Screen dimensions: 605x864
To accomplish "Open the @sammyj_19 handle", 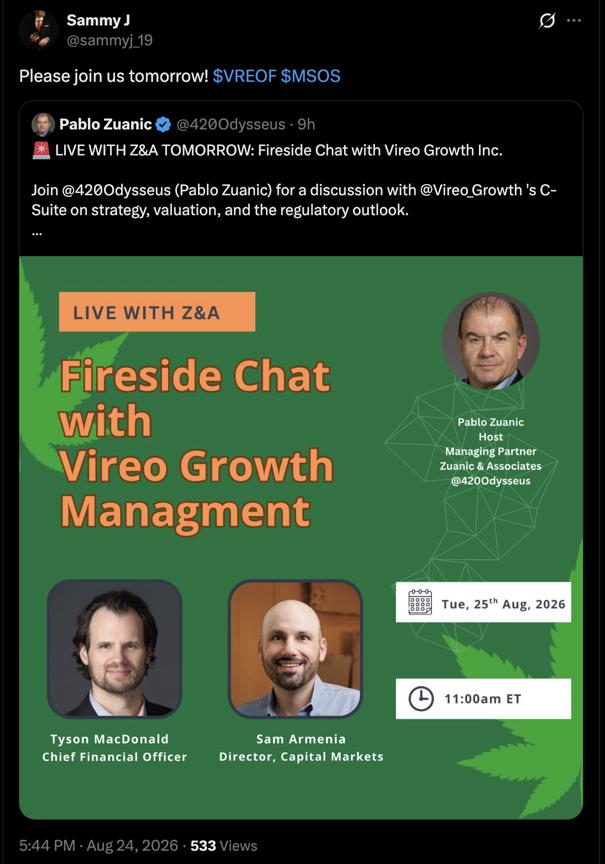I will tap(110, 40).
